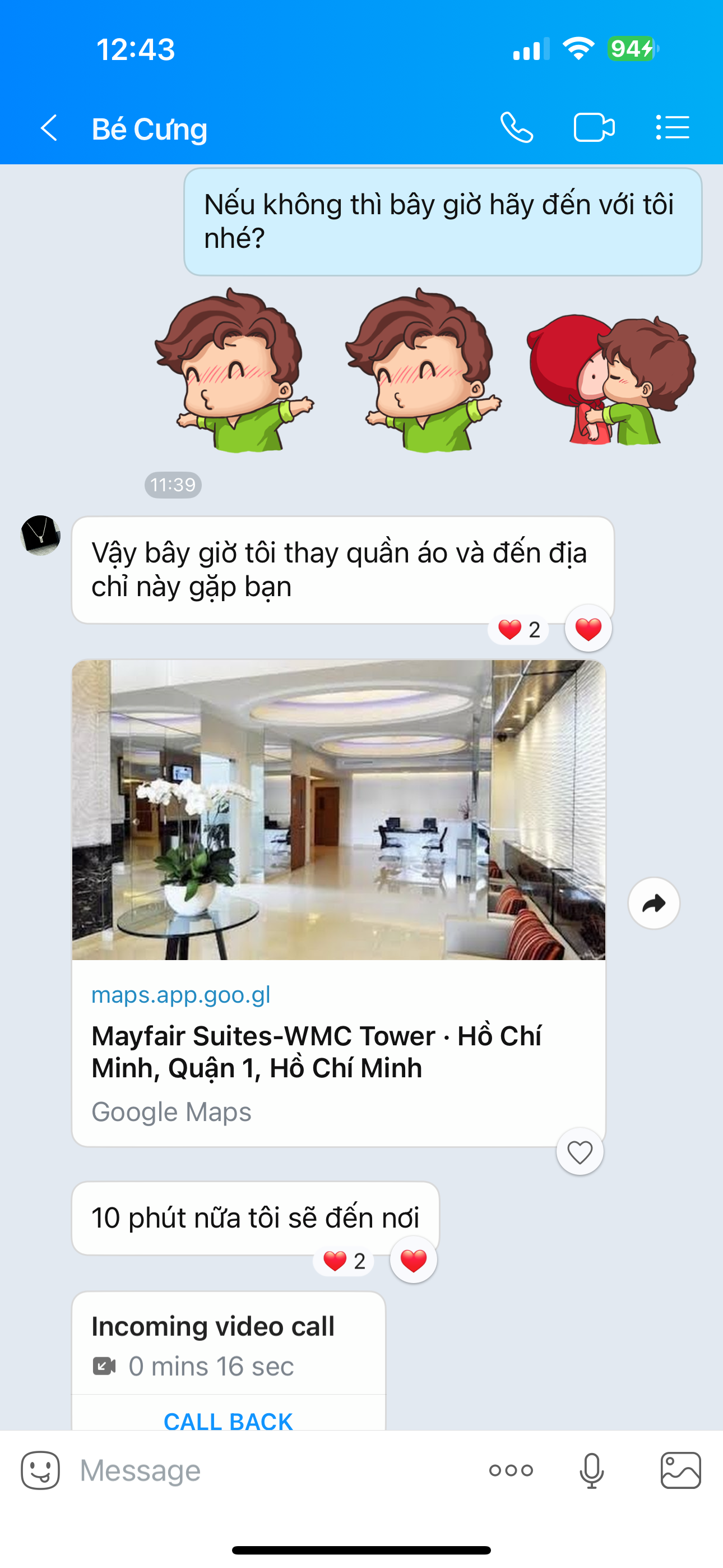Viewport: 723px width, 1568px height.
Task: Start a video call with Bé Cưng
Action: tap(594, 128)
